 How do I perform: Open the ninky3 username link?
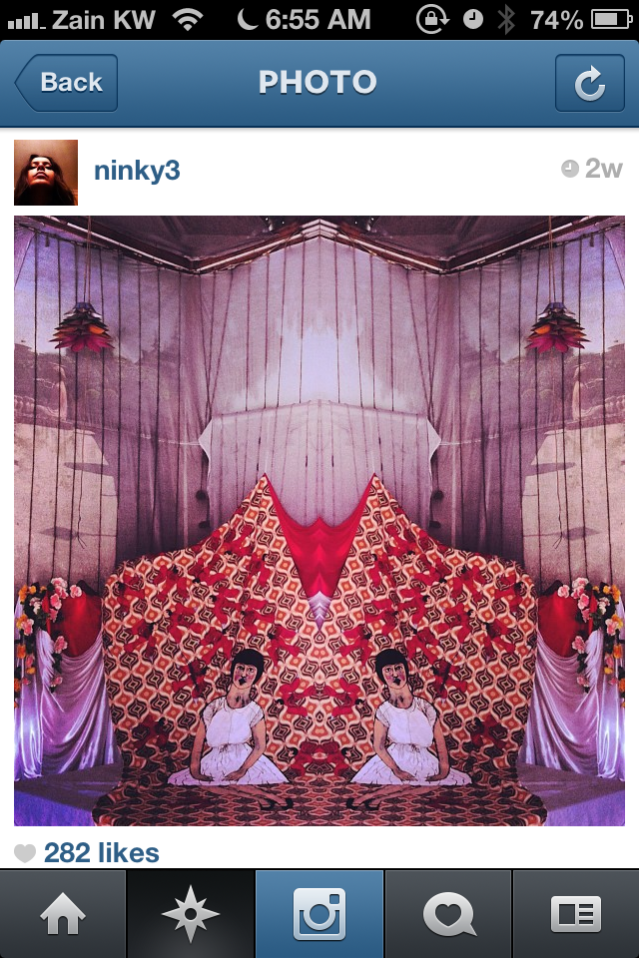point(137,170)
